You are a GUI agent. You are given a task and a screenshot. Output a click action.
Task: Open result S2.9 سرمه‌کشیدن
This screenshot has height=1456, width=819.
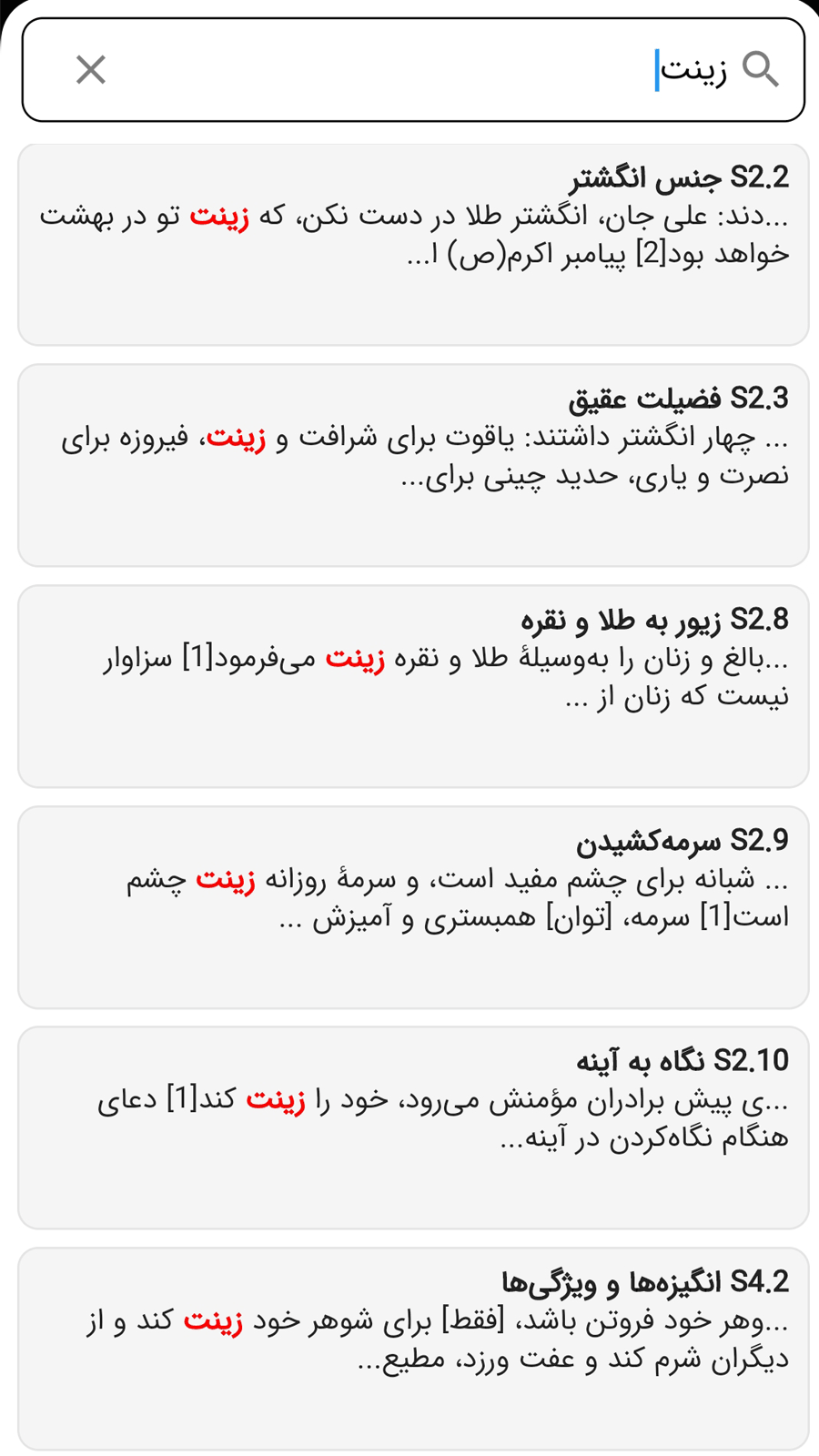(413, 907)
